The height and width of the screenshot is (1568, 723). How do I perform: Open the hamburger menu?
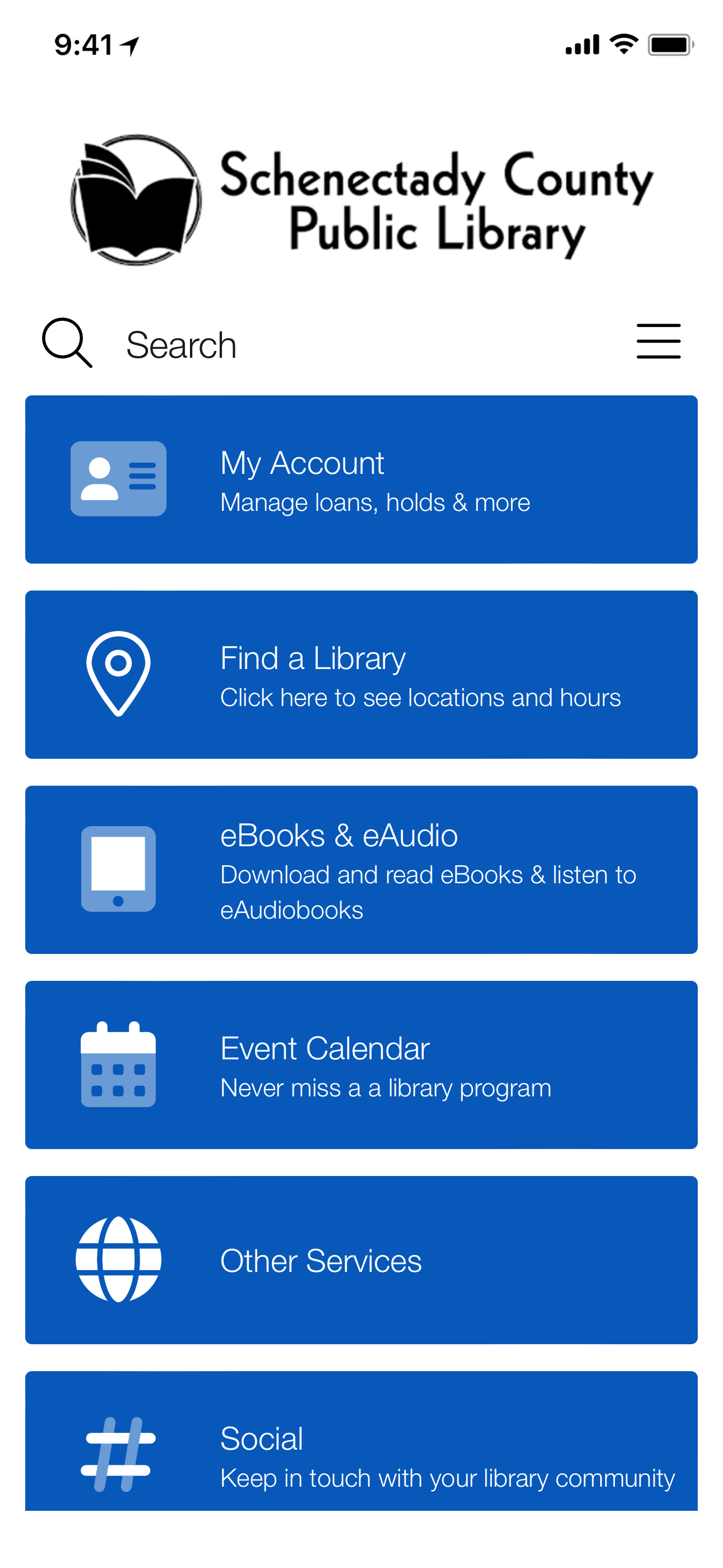(658, 342)
